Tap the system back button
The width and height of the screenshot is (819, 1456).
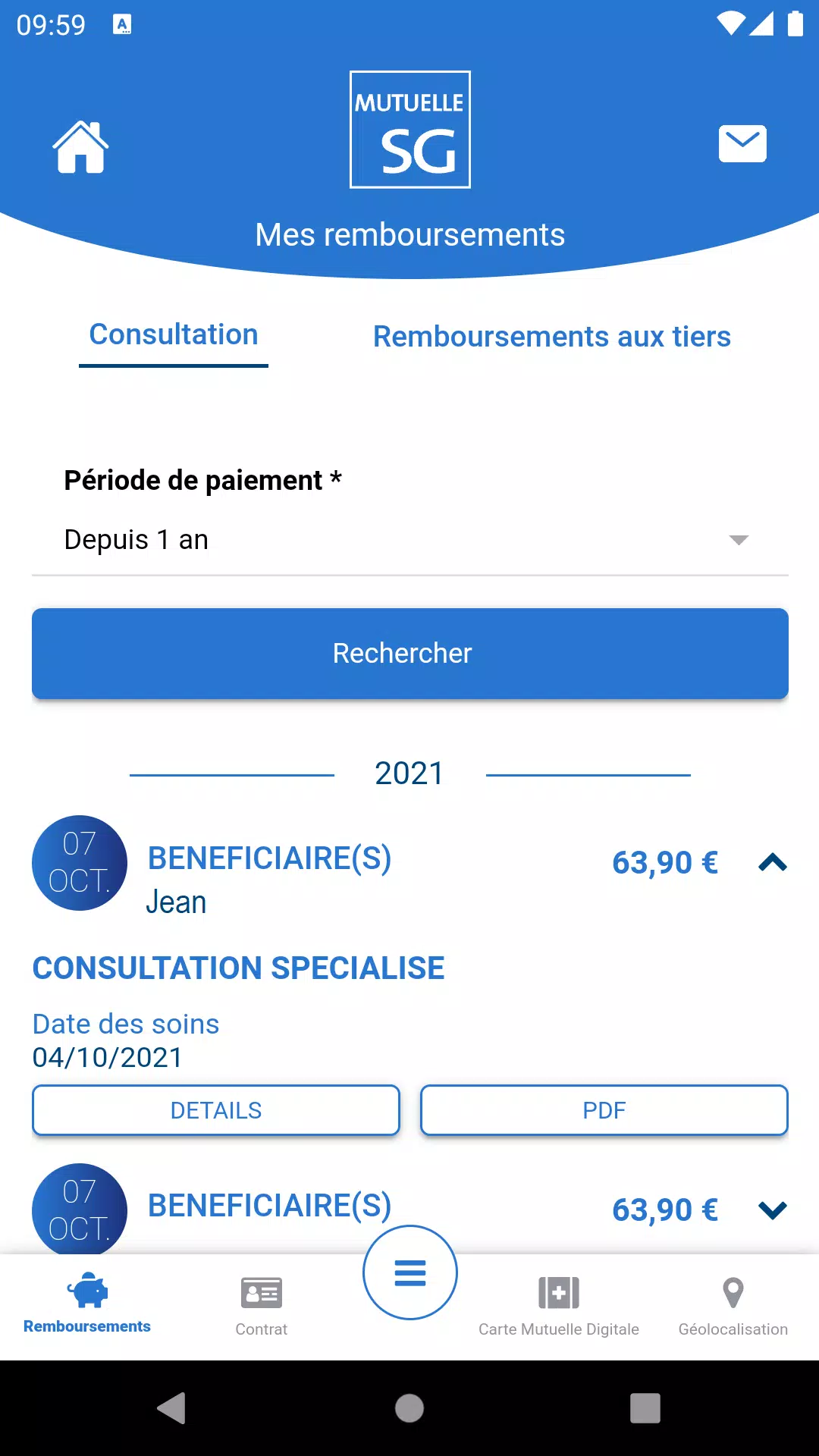click(x=172, y=1408)
